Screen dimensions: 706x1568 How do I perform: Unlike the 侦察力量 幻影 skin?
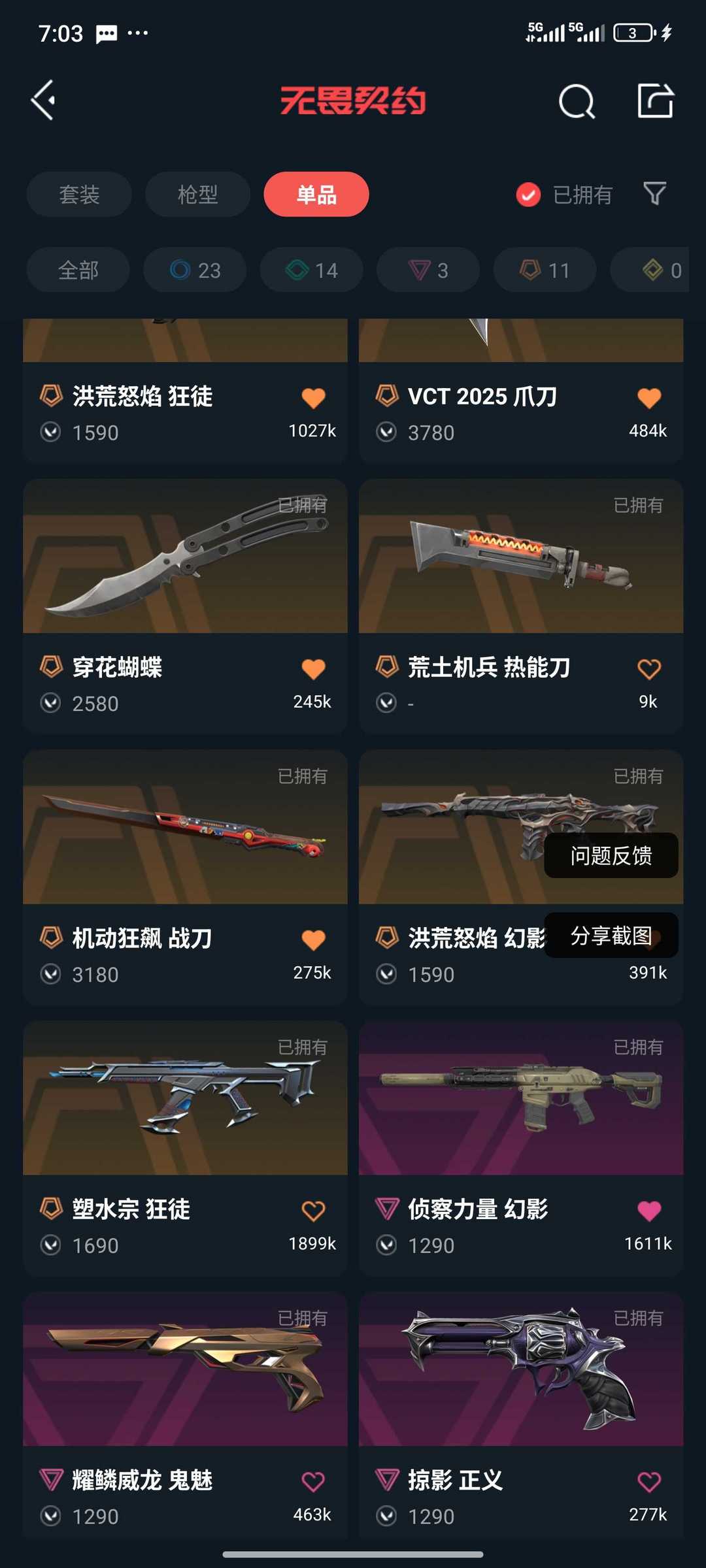(x=648, y=1211)
